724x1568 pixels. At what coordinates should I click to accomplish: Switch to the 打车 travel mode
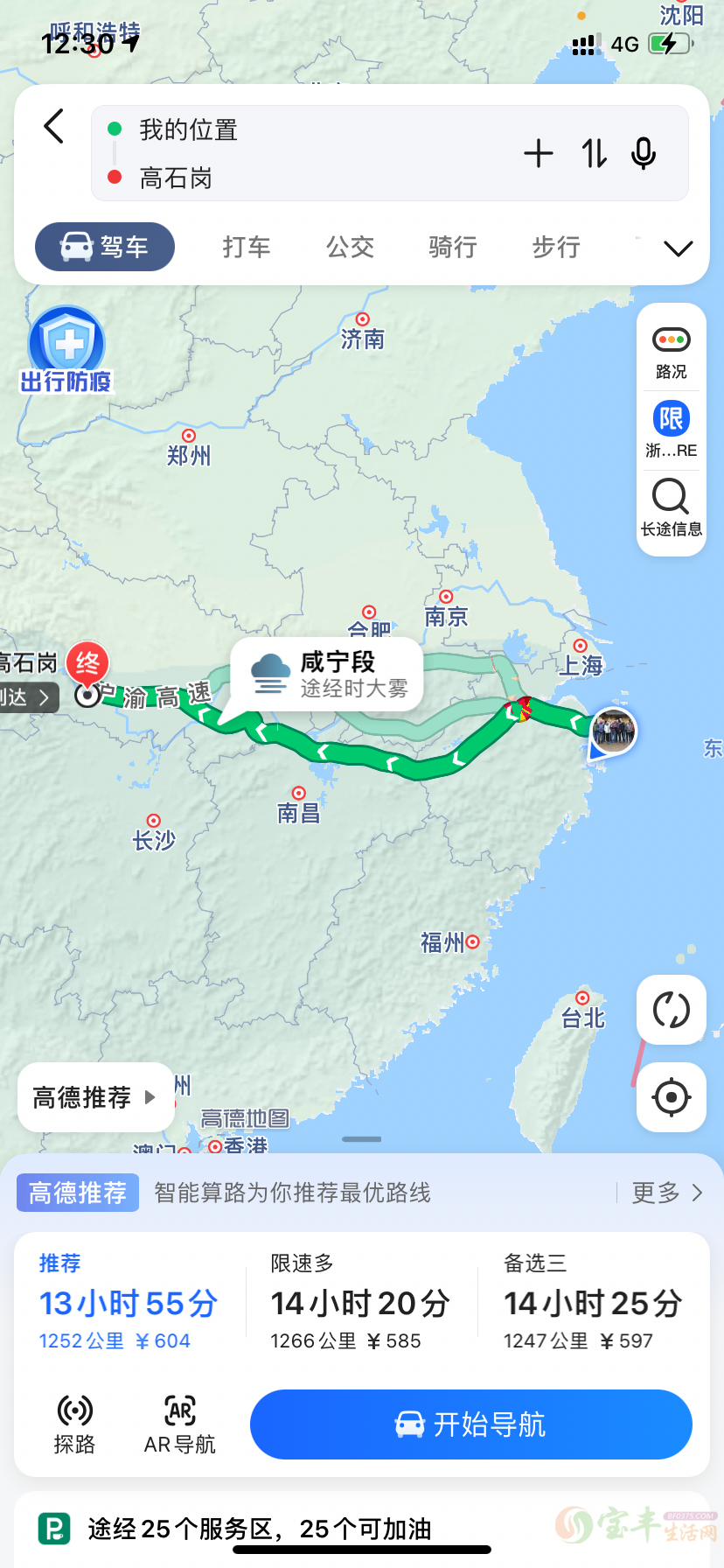[x=247, y=247]
